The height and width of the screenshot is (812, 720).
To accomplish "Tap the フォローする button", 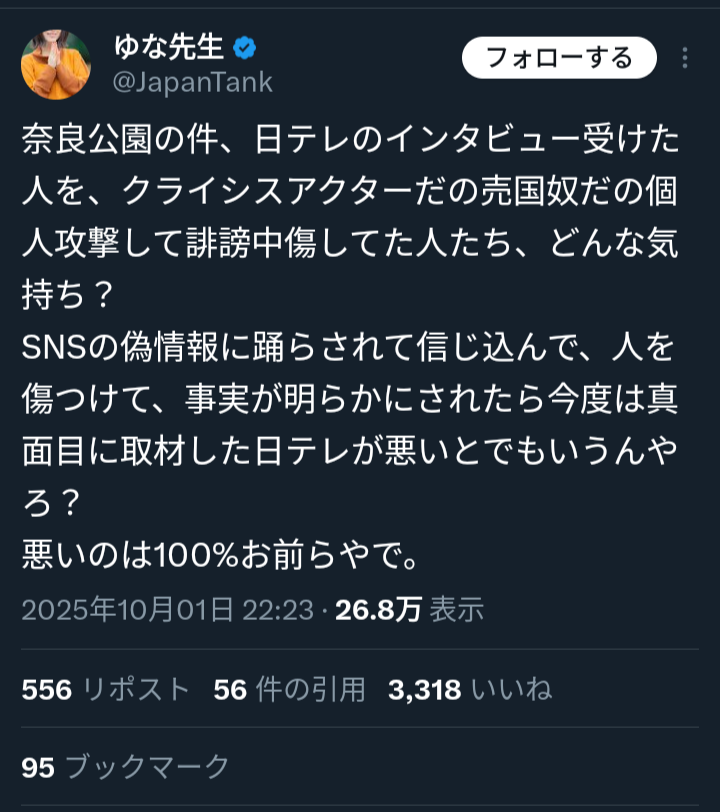I will click(x=558, y=58).
